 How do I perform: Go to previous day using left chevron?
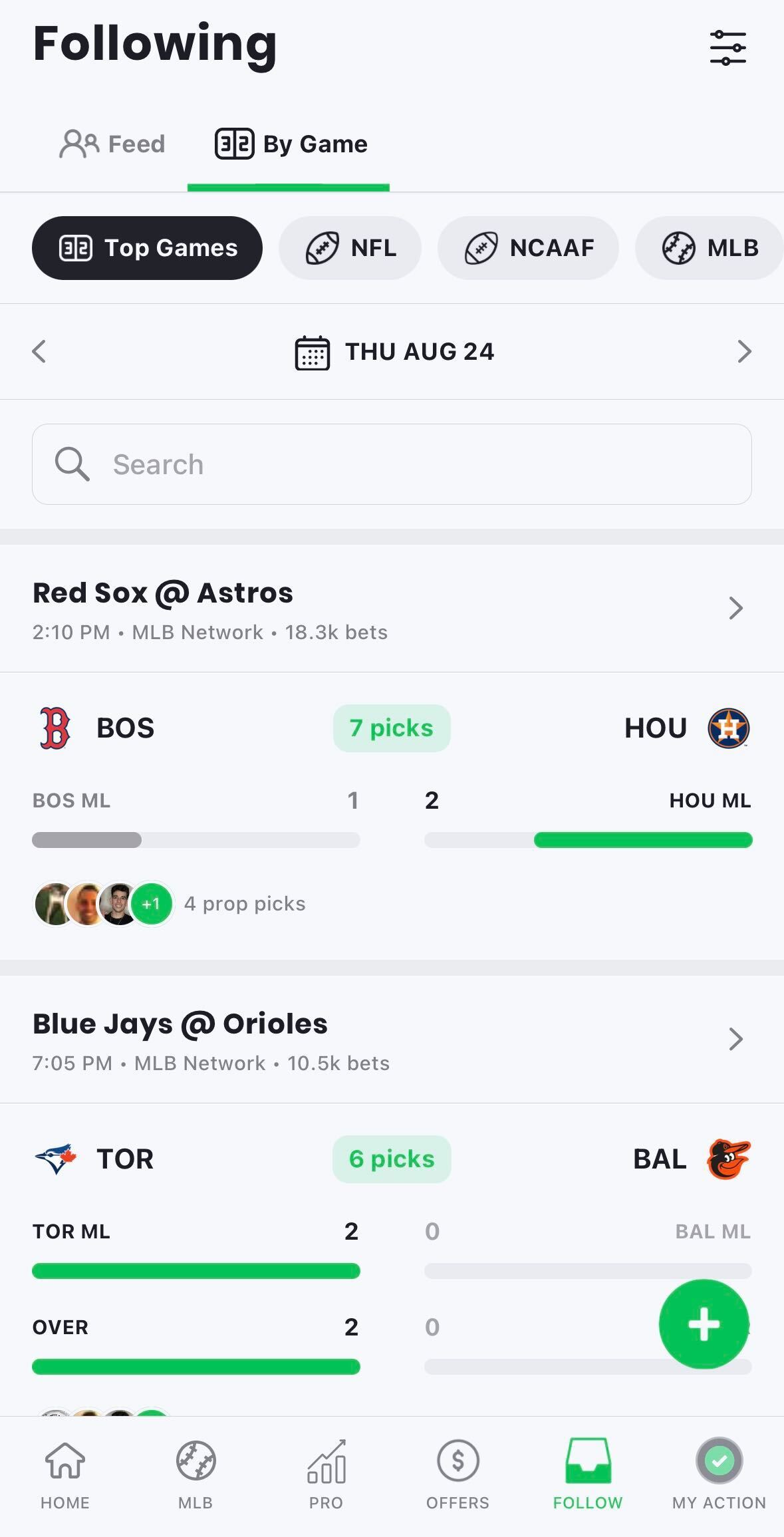(x=39, y=351)
